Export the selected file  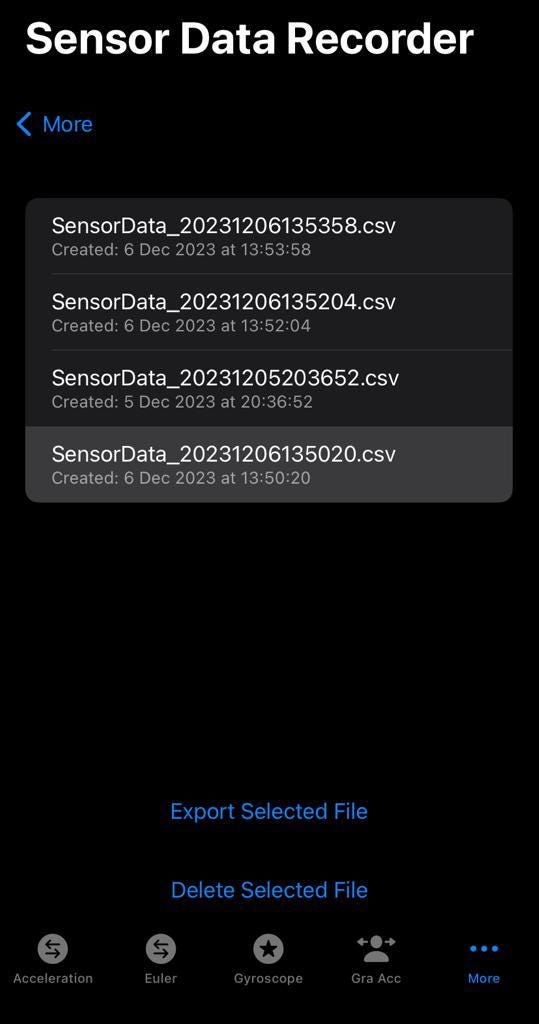point(269,811)
